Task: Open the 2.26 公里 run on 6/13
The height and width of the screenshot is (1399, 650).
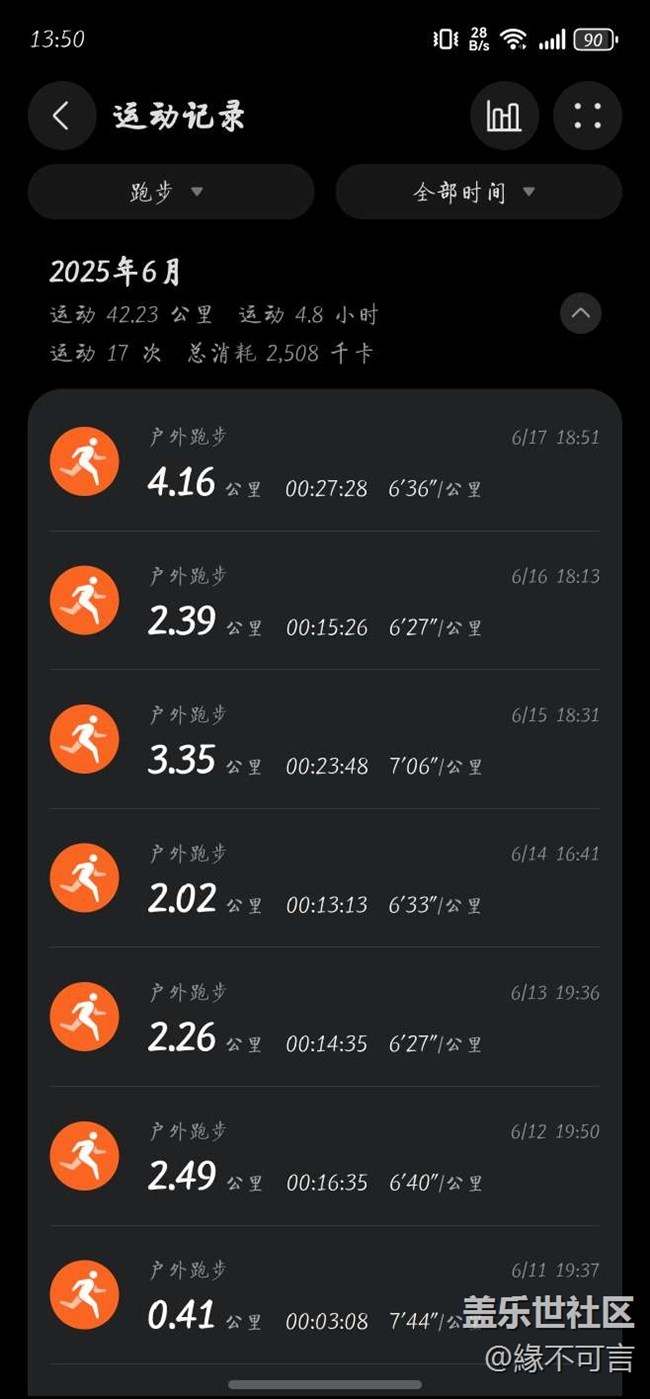Action: point(324,1018)
